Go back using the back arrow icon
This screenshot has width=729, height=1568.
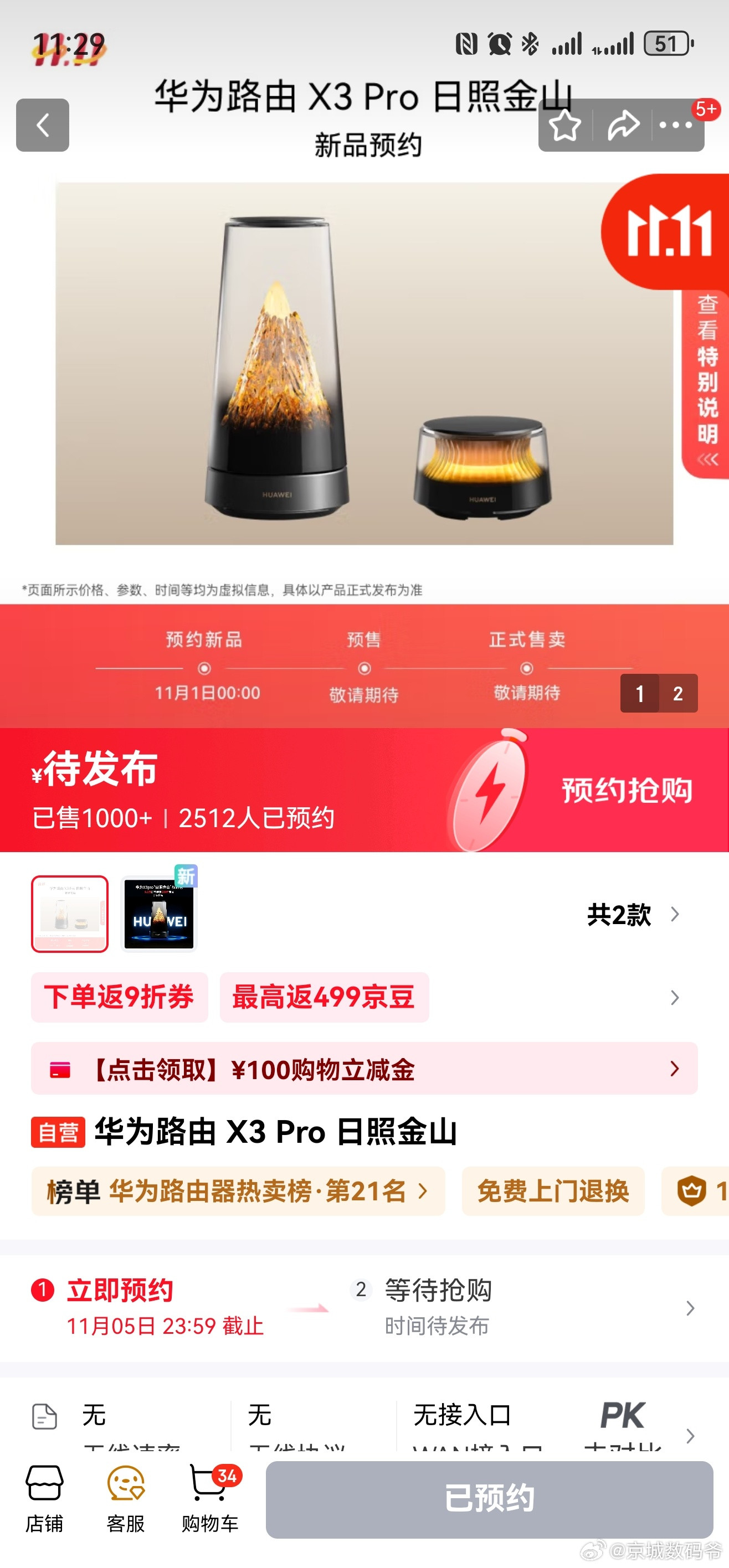click(x=43, y=125)
